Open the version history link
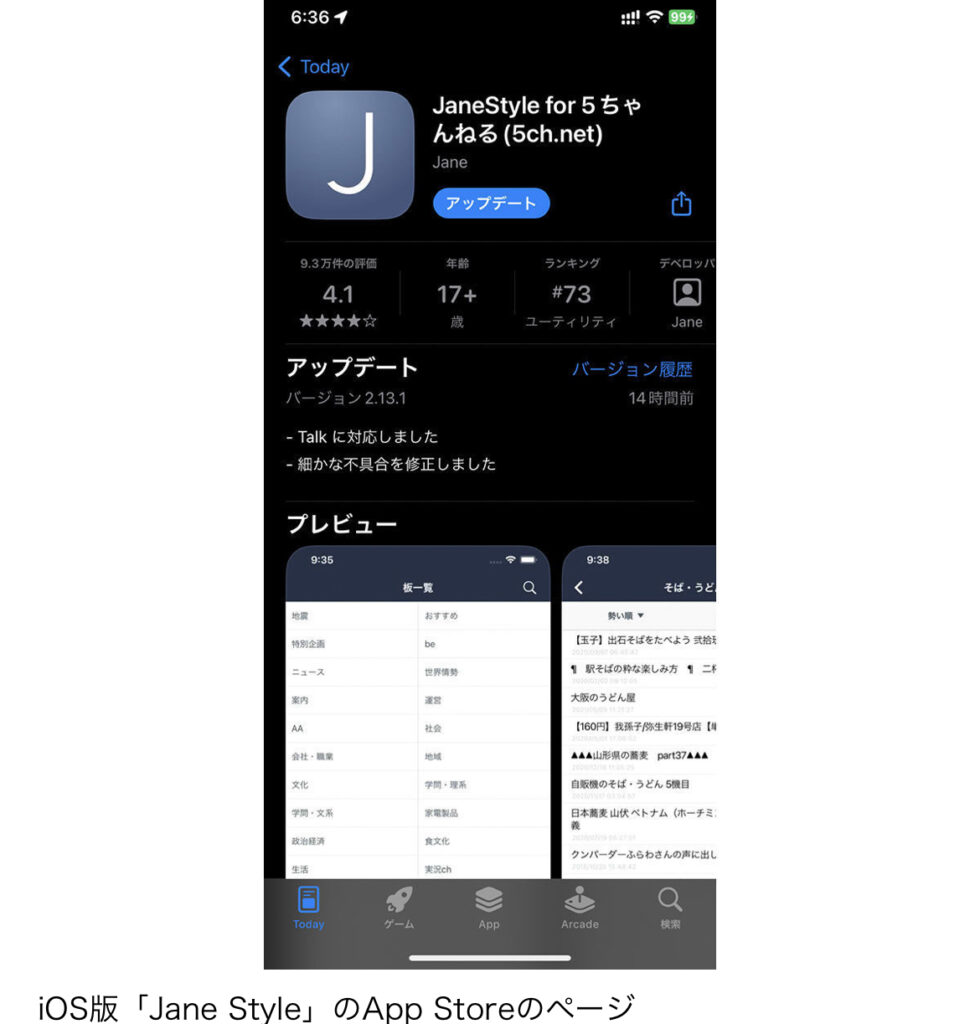Viewport: 980px width, 1024px height. [x=631, y=369]
